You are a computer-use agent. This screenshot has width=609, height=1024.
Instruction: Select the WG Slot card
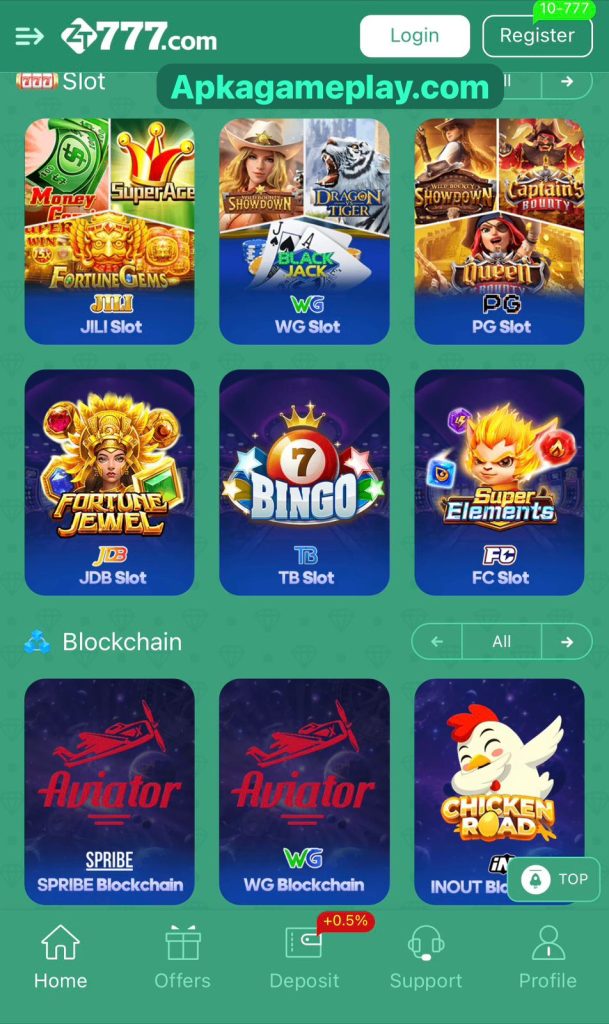tap(304, 231)
